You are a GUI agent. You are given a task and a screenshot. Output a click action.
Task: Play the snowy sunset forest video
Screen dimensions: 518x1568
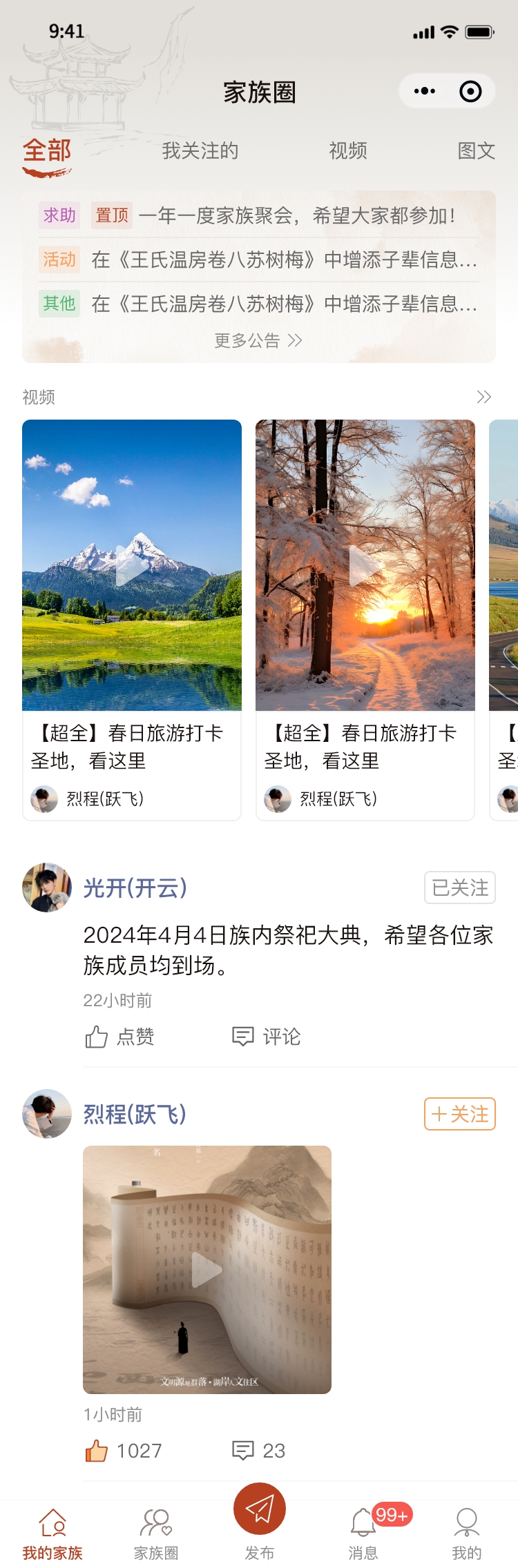click(365, 566)
